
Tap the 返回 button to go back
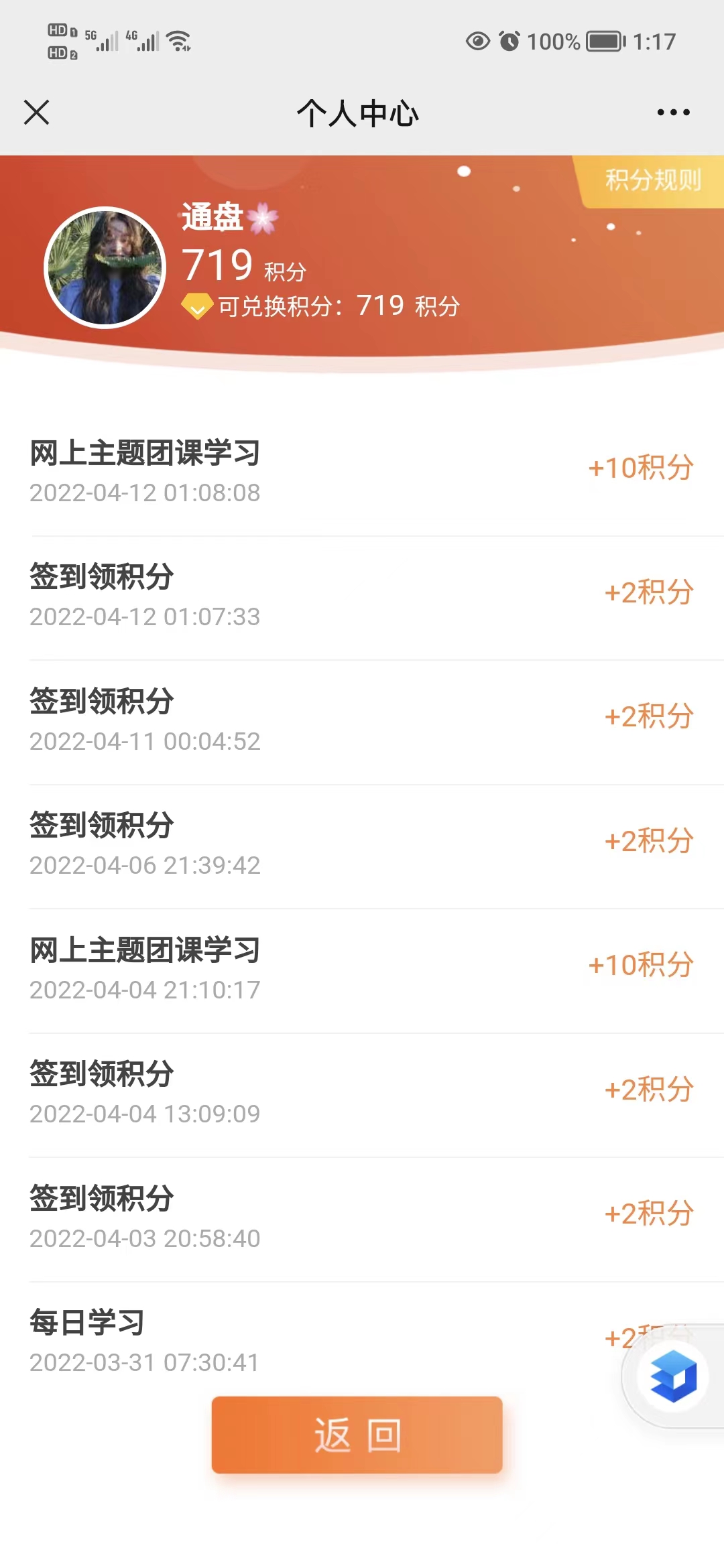(x=357, y=1435)
